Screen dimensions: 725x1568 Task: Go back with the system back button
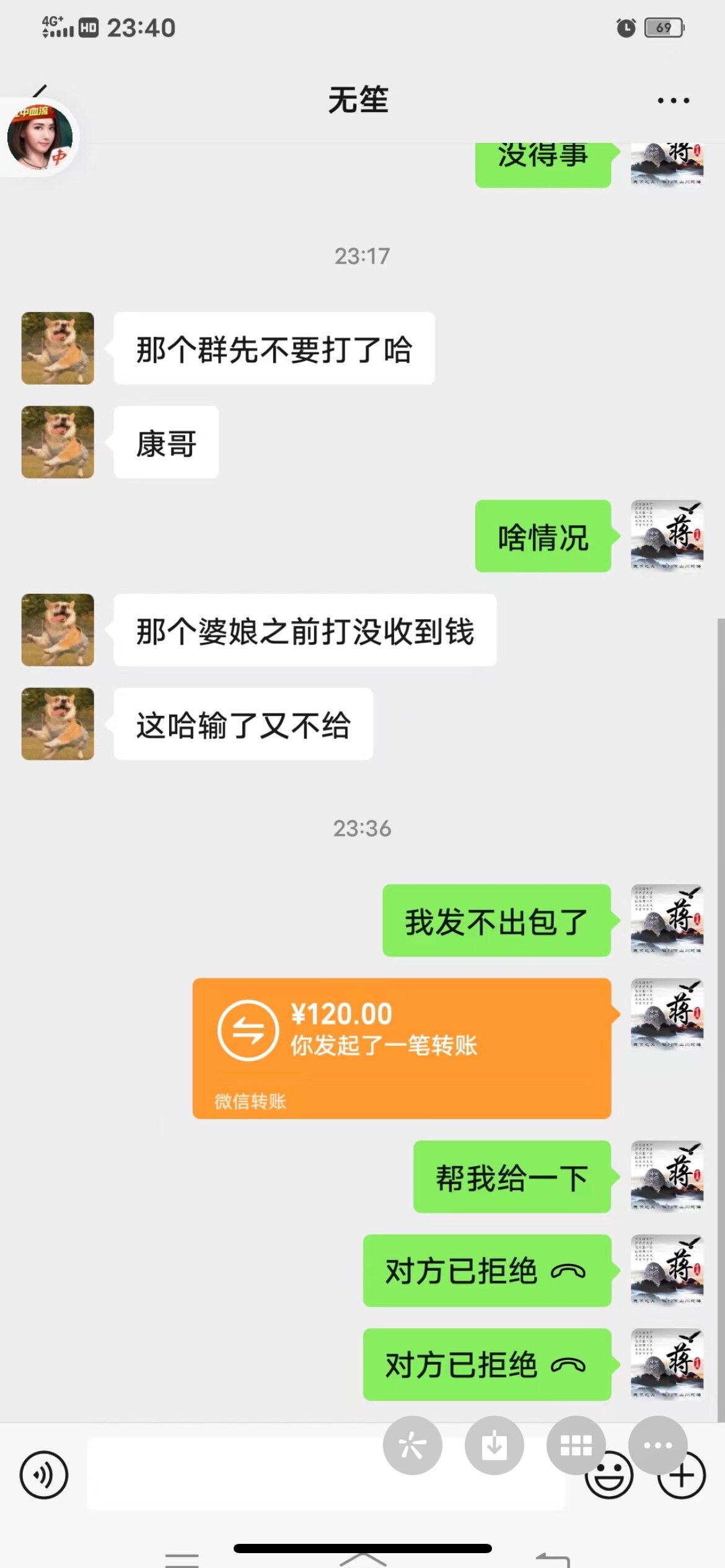click(x=553, y=1558)
